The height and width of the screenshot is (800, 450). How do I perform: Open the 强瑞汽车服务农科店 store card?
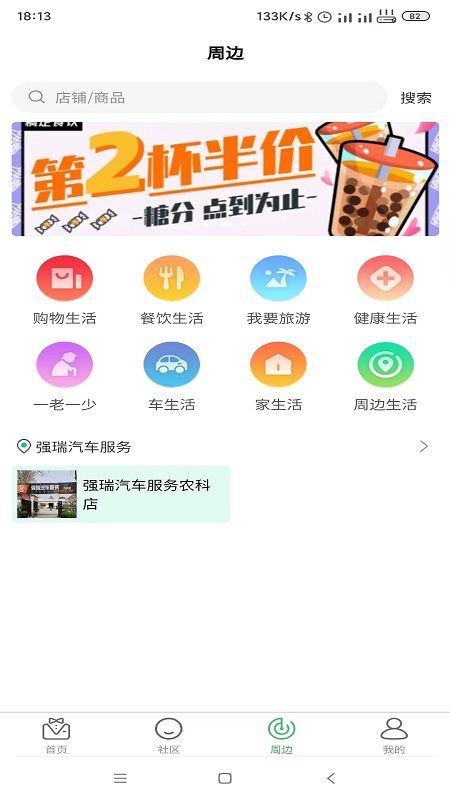(x=121, y=494)
